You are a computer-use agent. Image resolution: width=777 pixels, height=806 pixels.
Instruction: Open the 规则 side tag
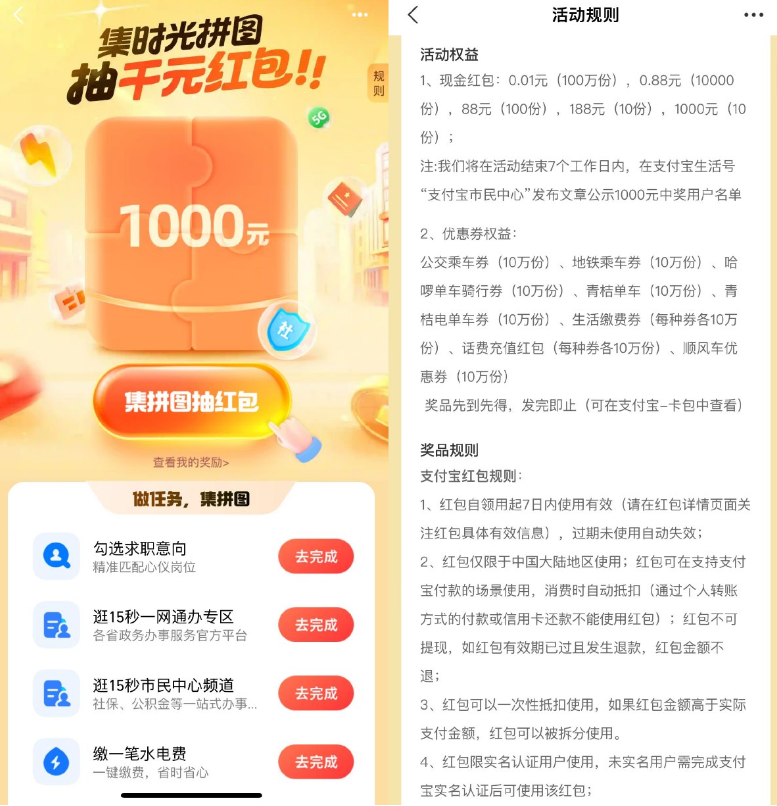click(377, 82)
